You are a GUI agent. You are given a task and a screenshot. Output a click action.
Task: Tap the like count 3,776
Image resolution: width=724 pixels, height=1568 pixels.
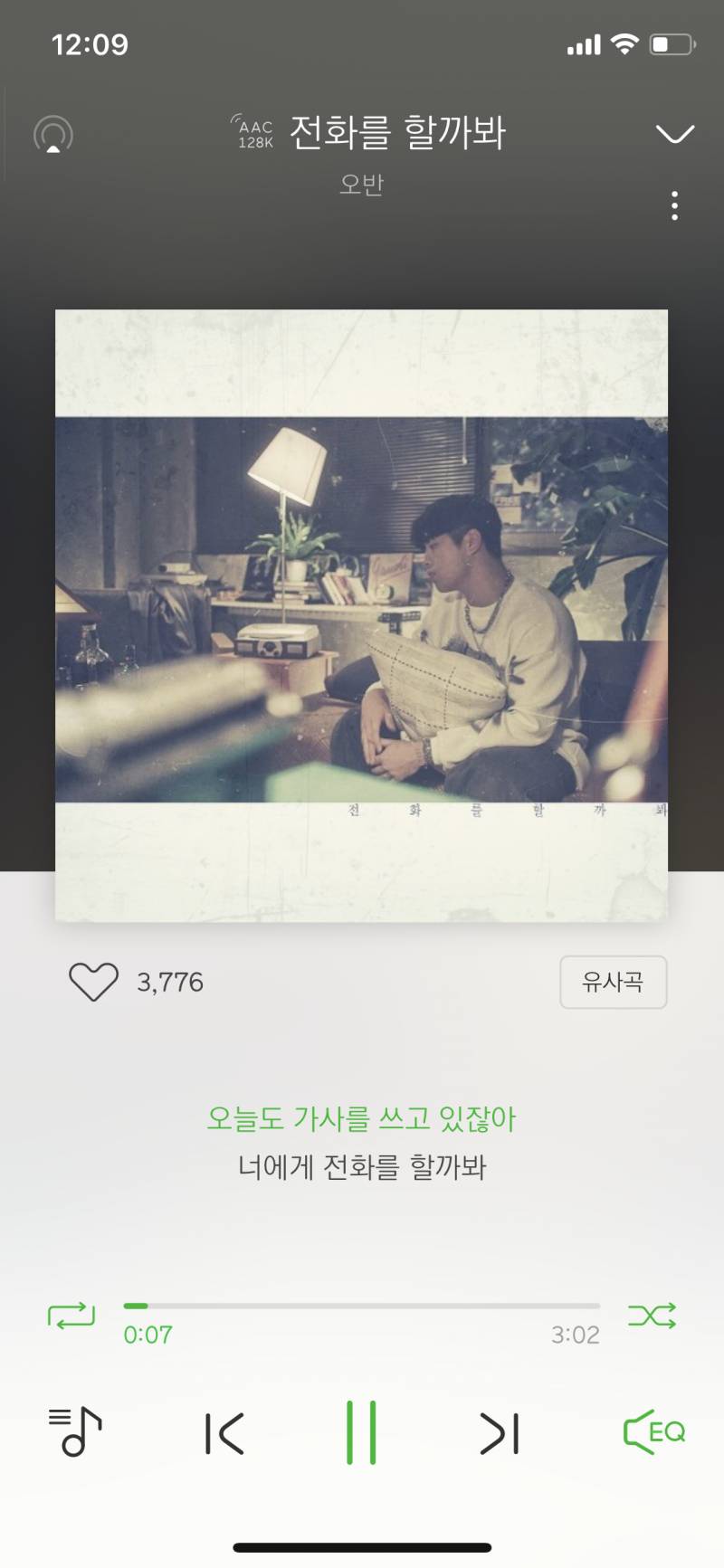coord(170,983)
